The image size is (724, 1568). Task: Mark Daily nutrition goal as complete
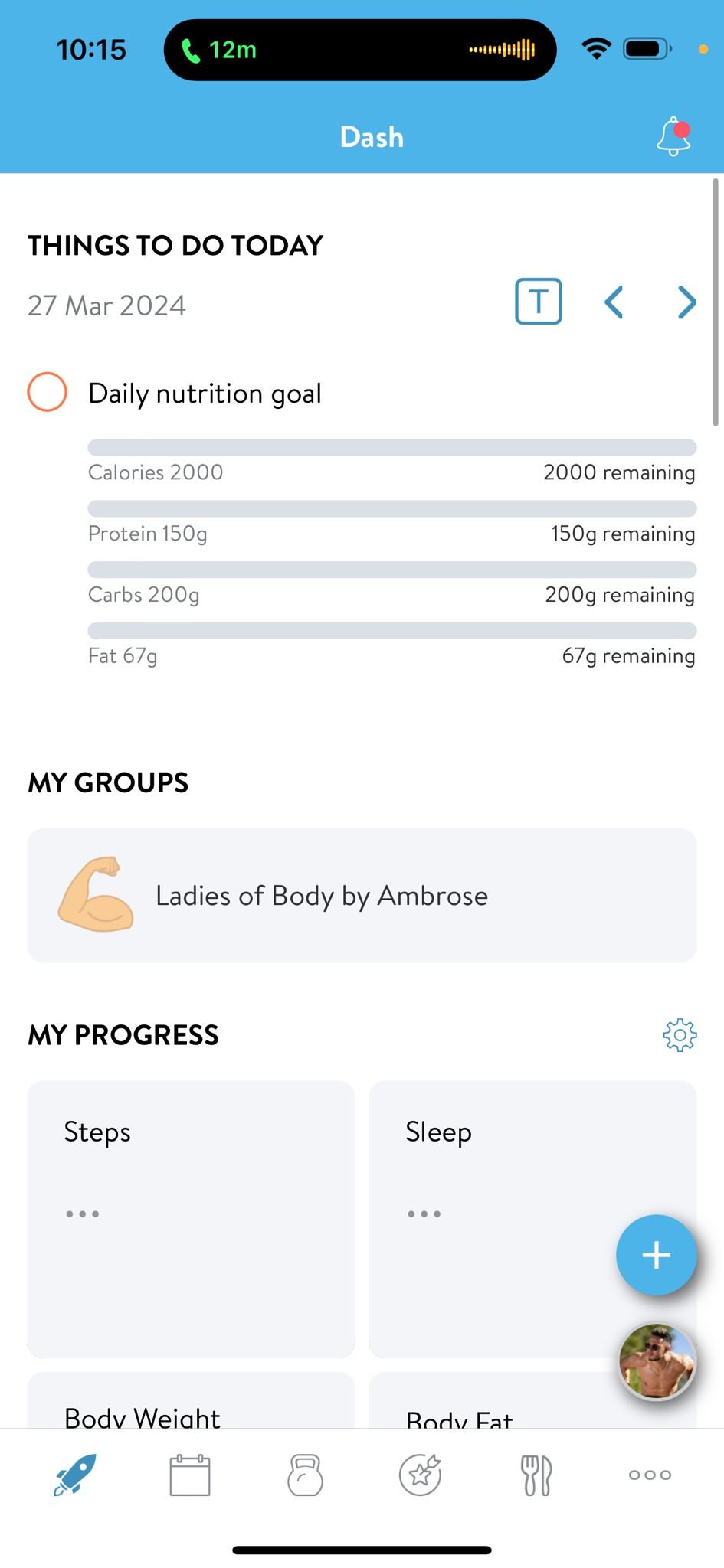click(47, 392)
